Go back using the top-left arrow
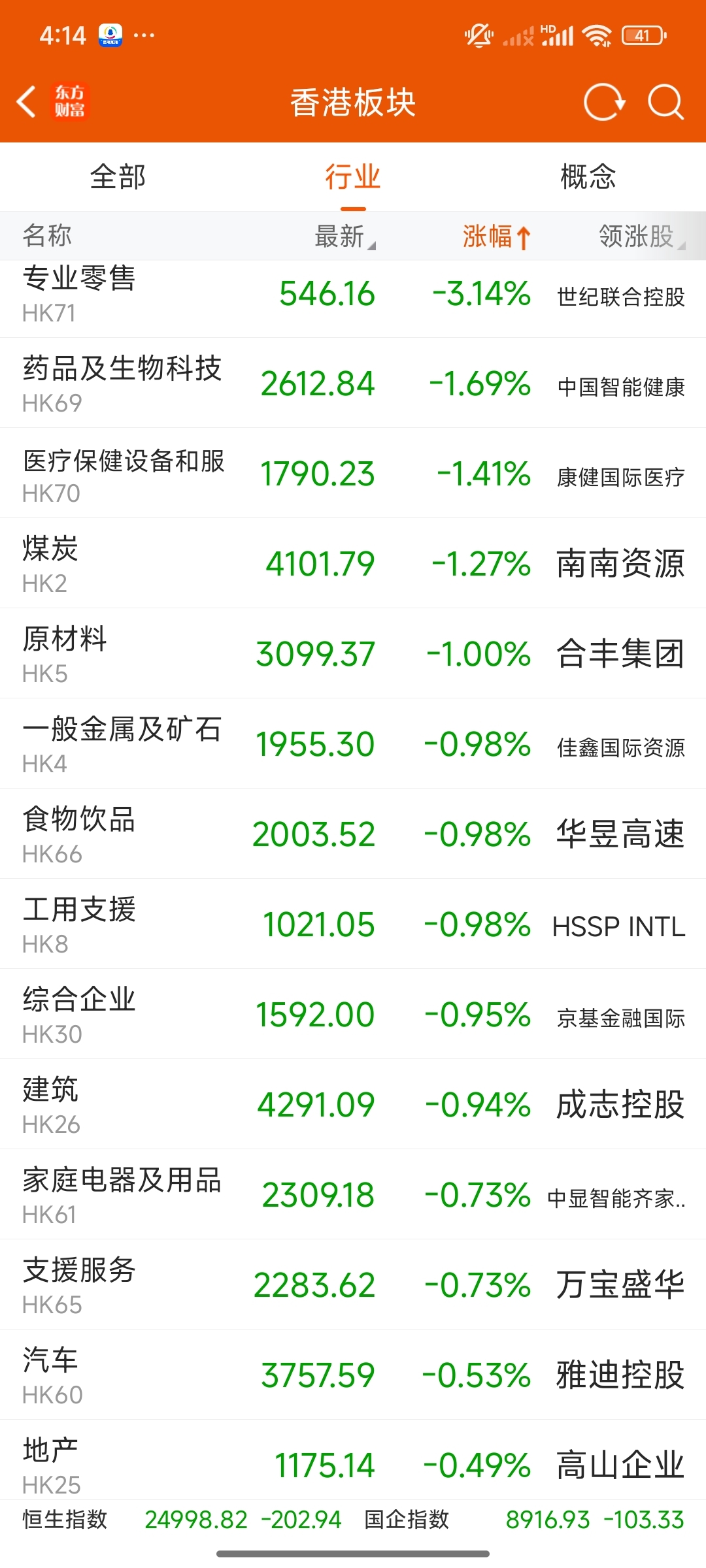Screen dimensions: 706x1568 coord(26,102)
